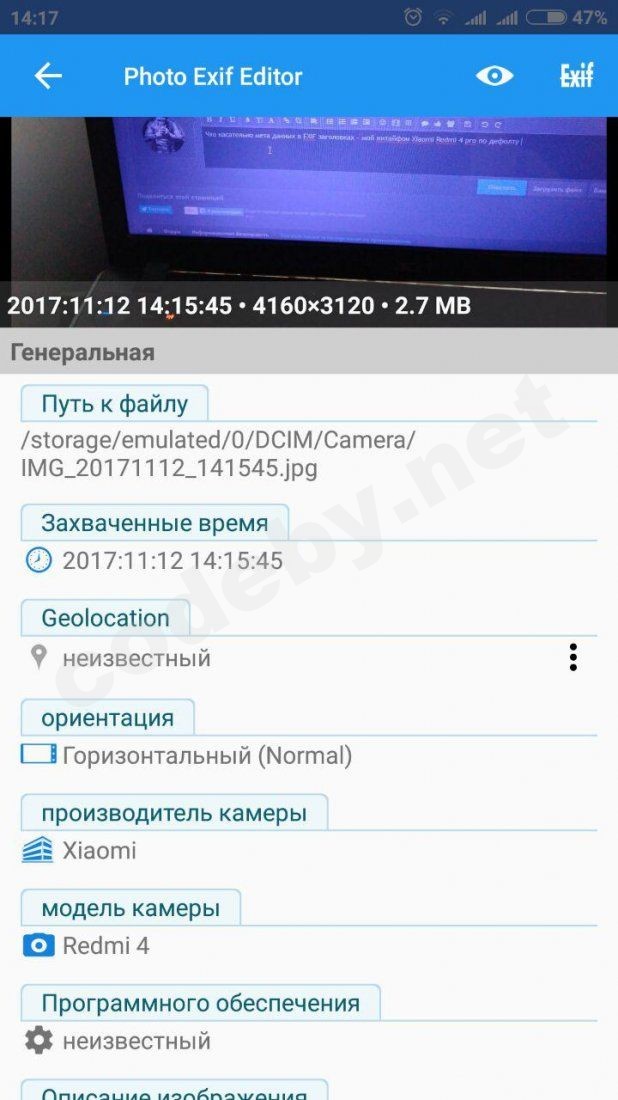The image size is (618, 1100).
Task: Edit Программного обеспечения field
Action: point(137,1041)
